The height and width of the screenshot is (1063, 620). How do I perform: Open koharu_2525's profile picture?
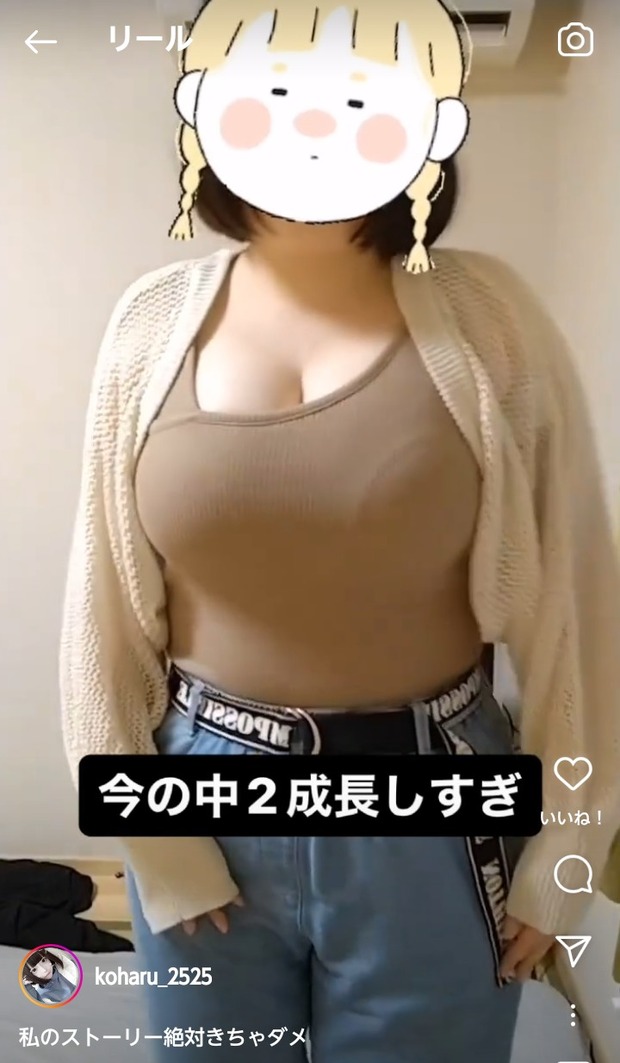[51, 976]
